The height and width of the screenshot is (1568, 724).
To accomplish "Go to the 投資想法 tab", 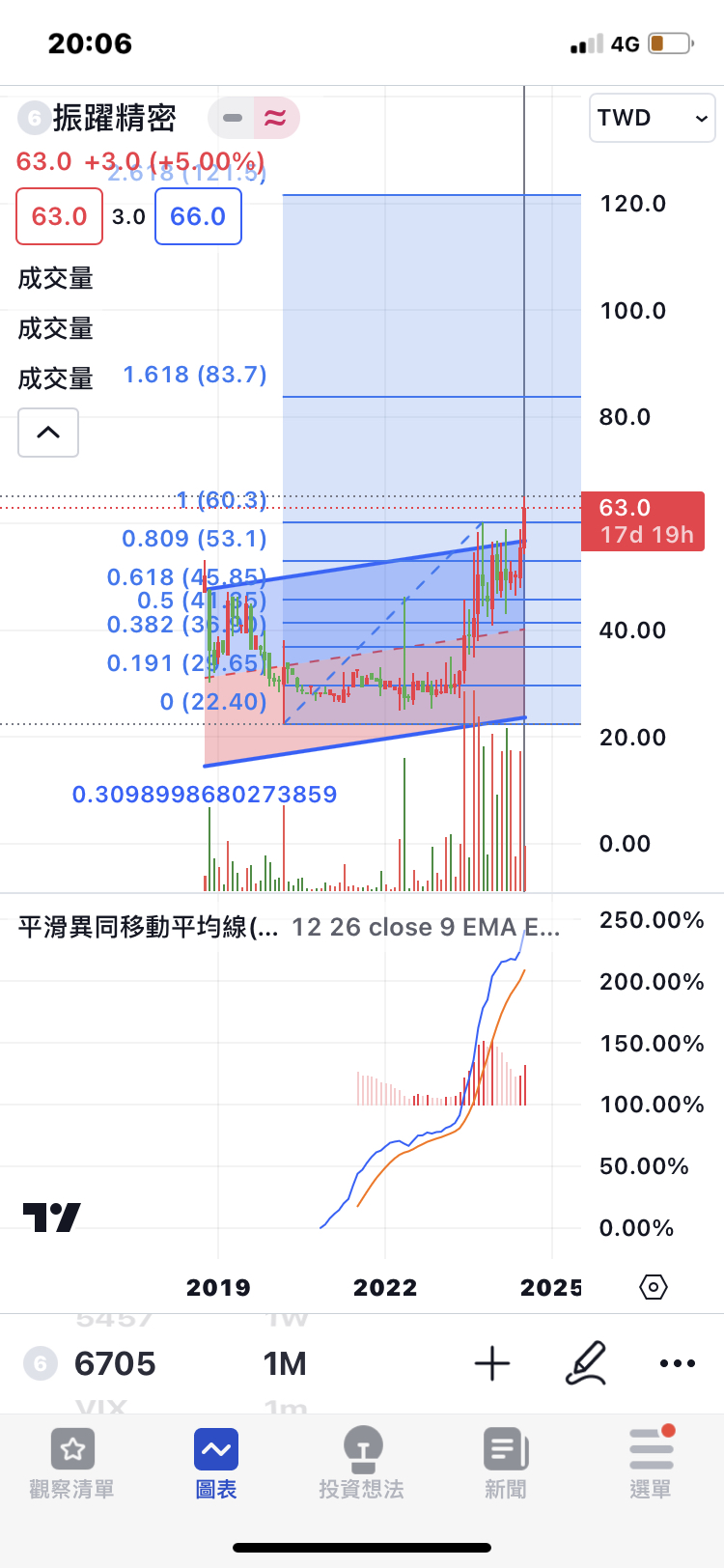I will tap(362, 1463).
